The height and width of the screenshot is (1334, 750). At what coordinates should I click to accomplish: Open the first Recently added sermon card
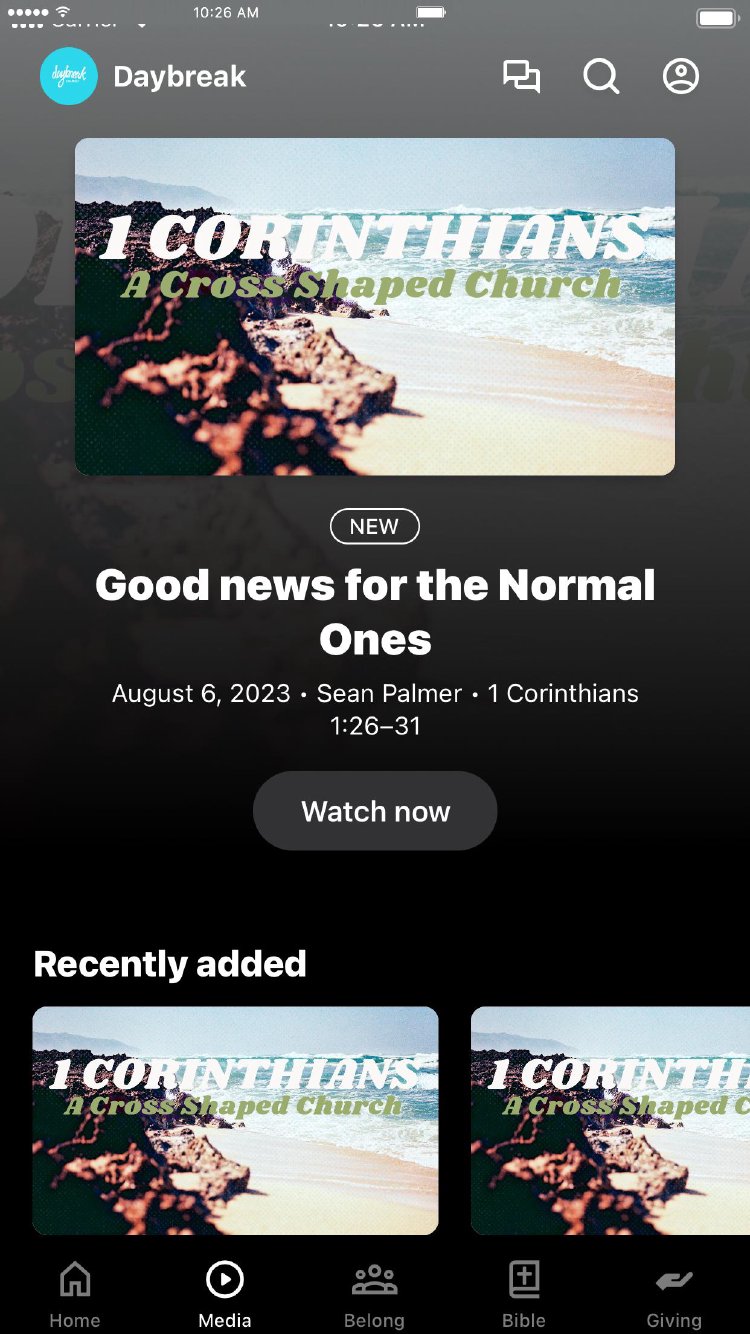[235, 1120]
